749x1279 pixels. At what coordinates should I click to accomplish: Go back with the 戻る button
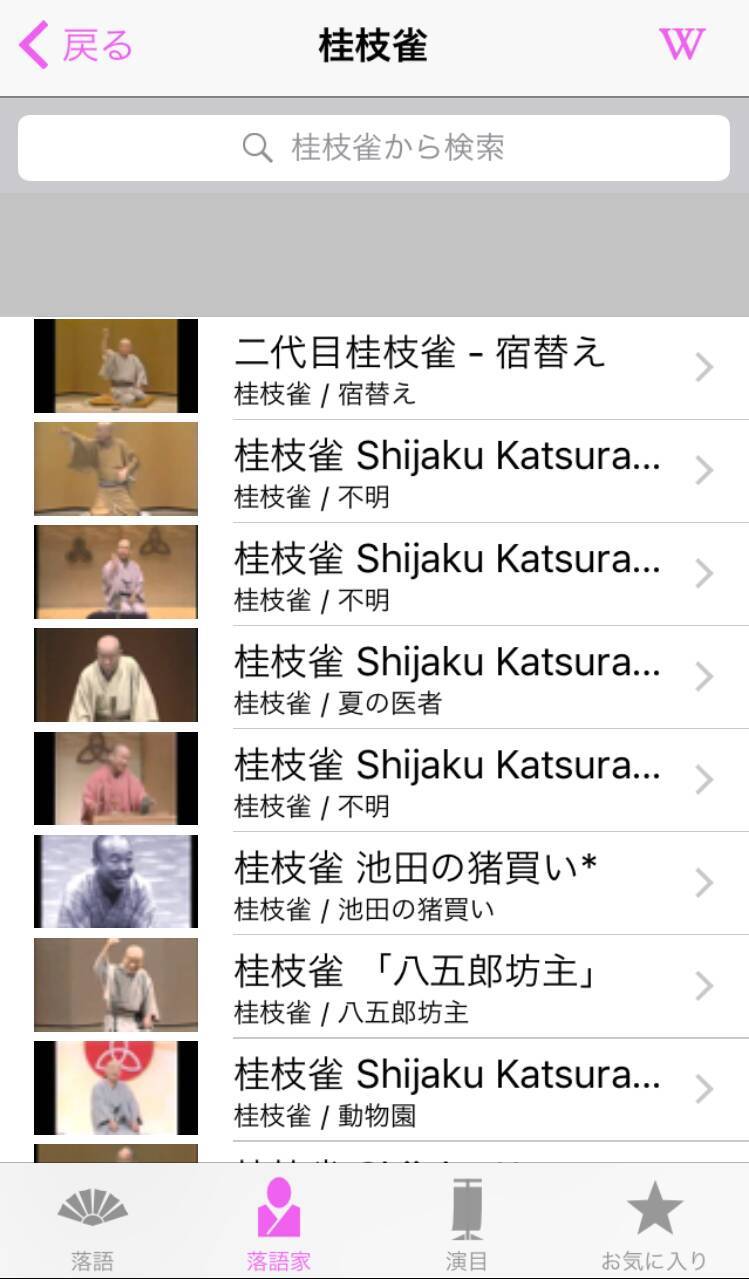[x=76, y=46]
